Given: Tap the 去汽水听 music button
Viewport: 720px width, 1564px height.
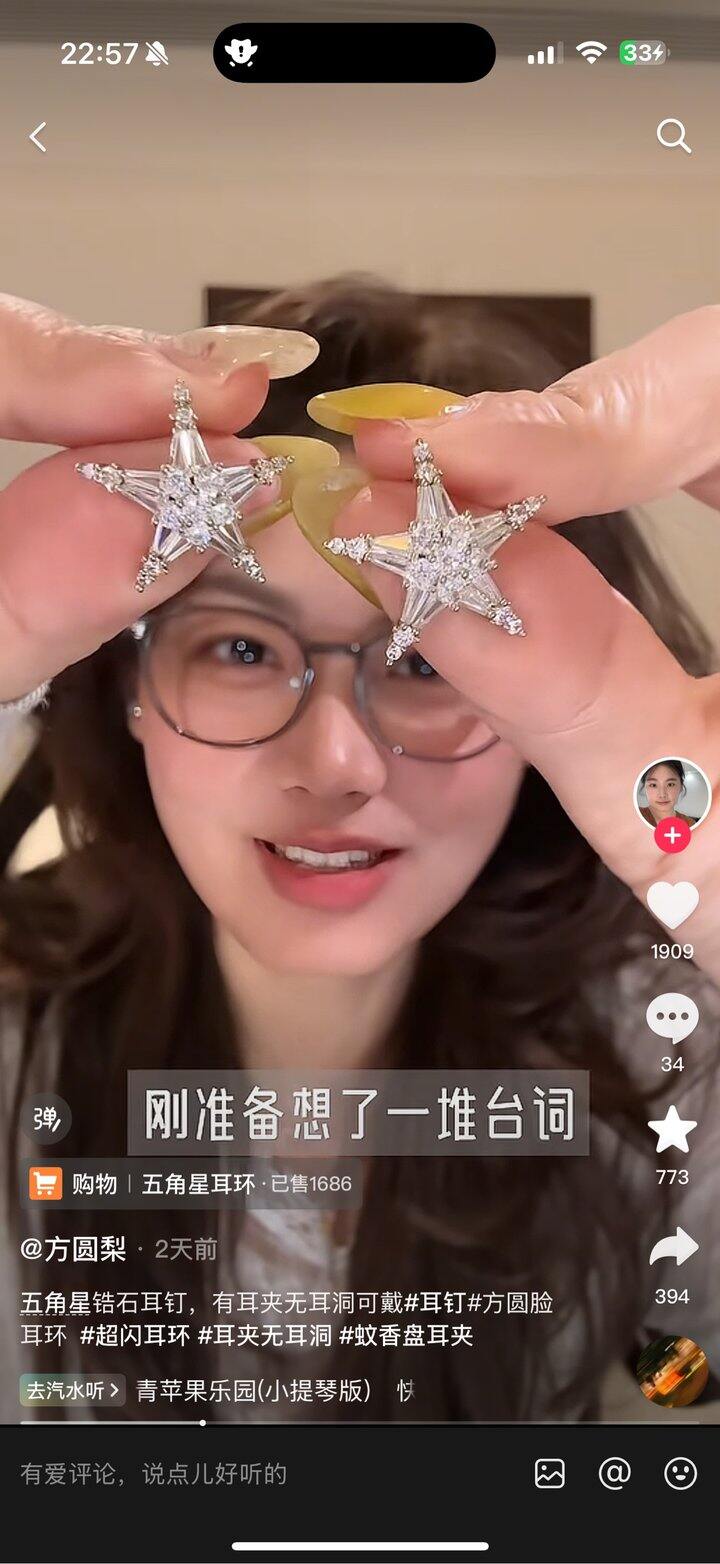Looking at the screenshot, I should point(72,1390).
